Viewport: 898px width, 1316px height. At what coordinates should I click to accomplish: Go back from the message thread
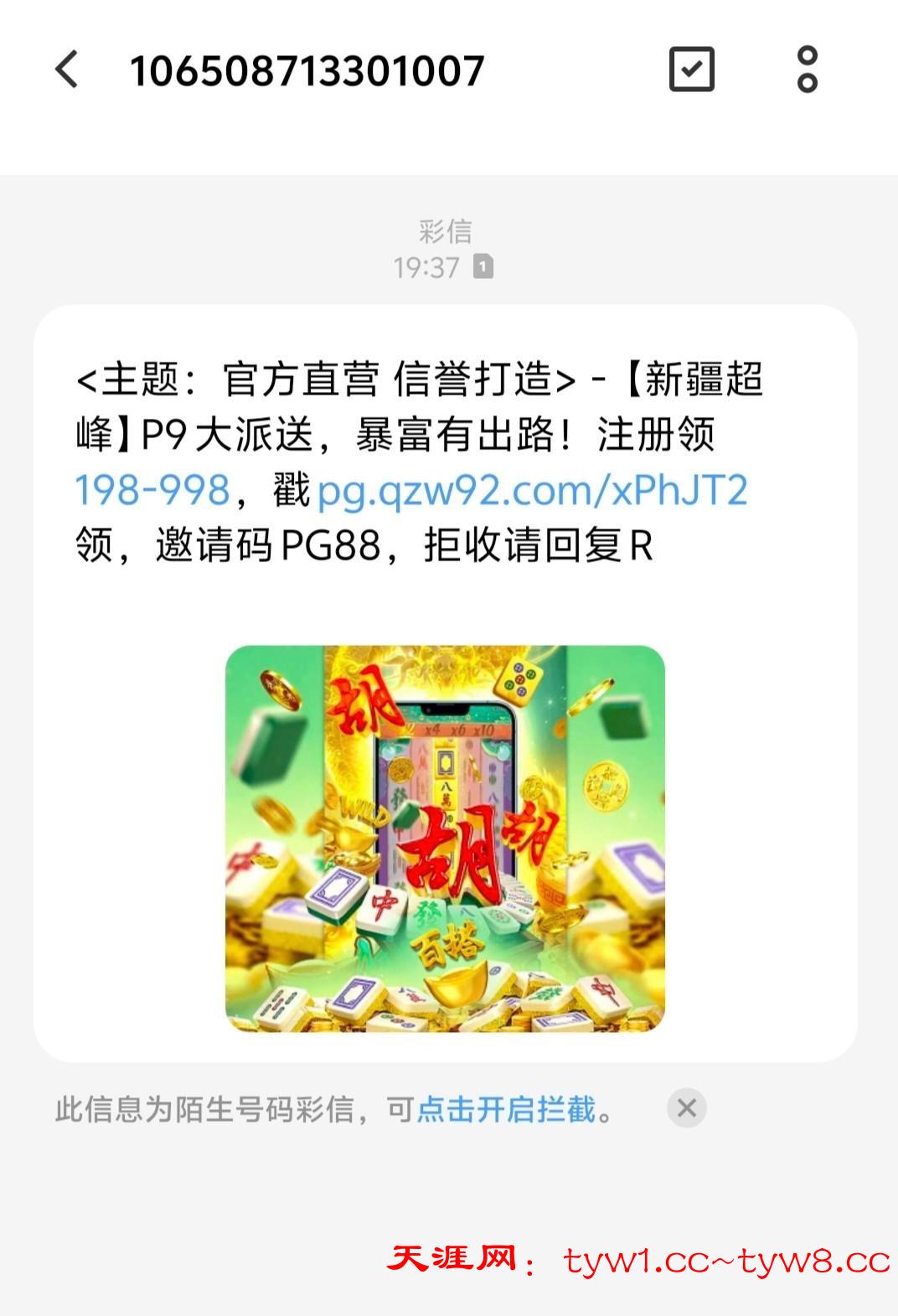click(67, 70)
